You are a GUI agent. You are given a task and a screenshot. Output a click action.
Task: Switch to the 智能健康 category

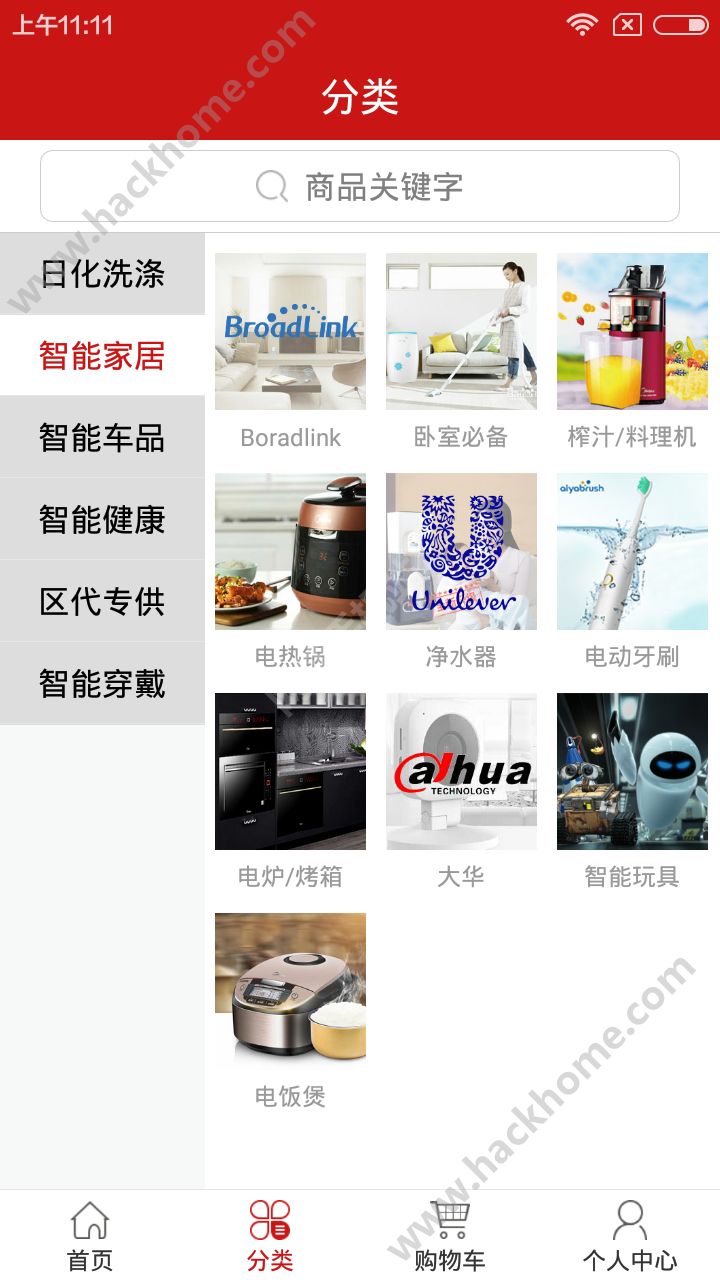coord(102,520)
